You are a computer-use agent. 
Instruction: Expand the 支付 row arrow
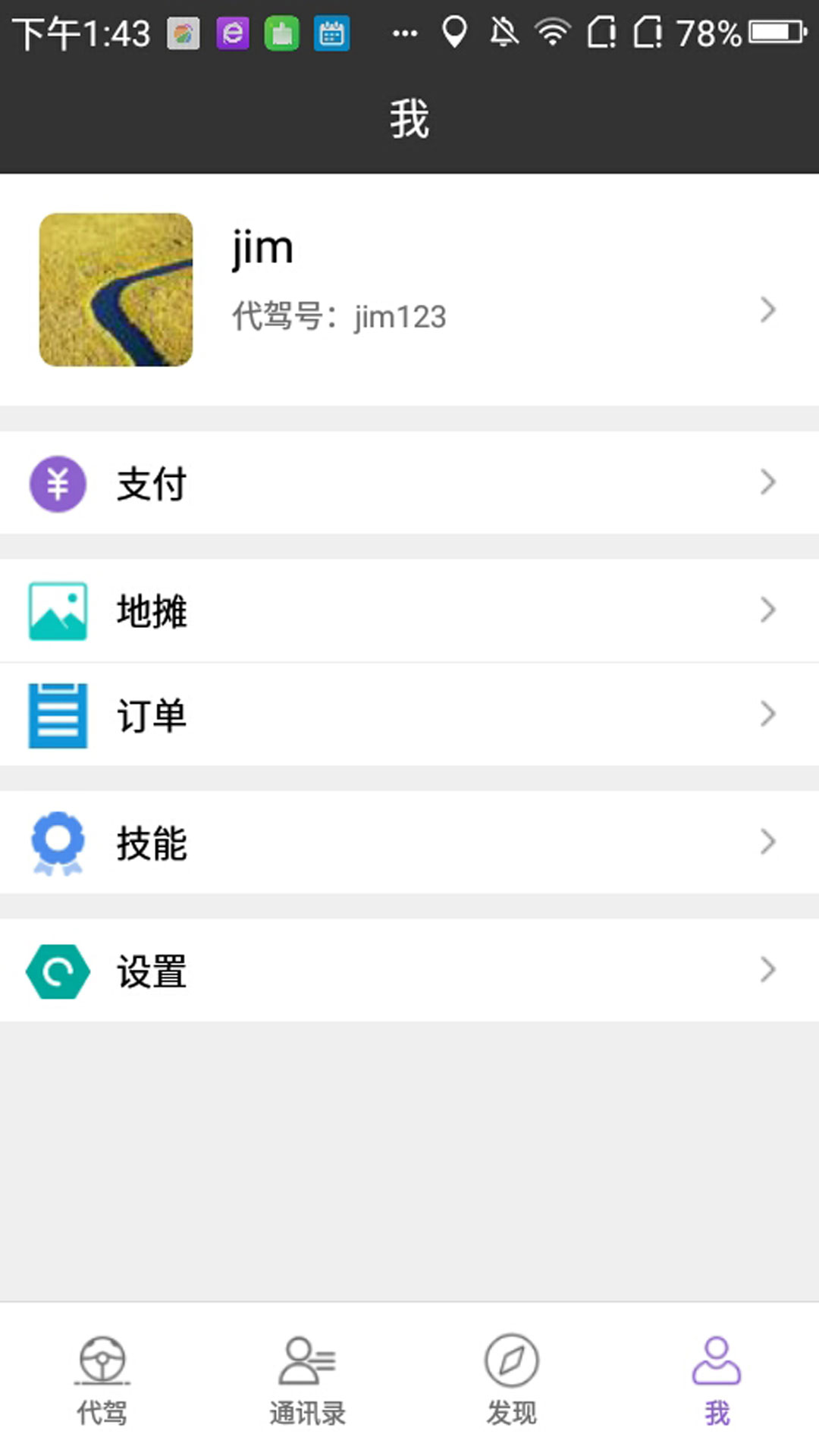point(768,483)
